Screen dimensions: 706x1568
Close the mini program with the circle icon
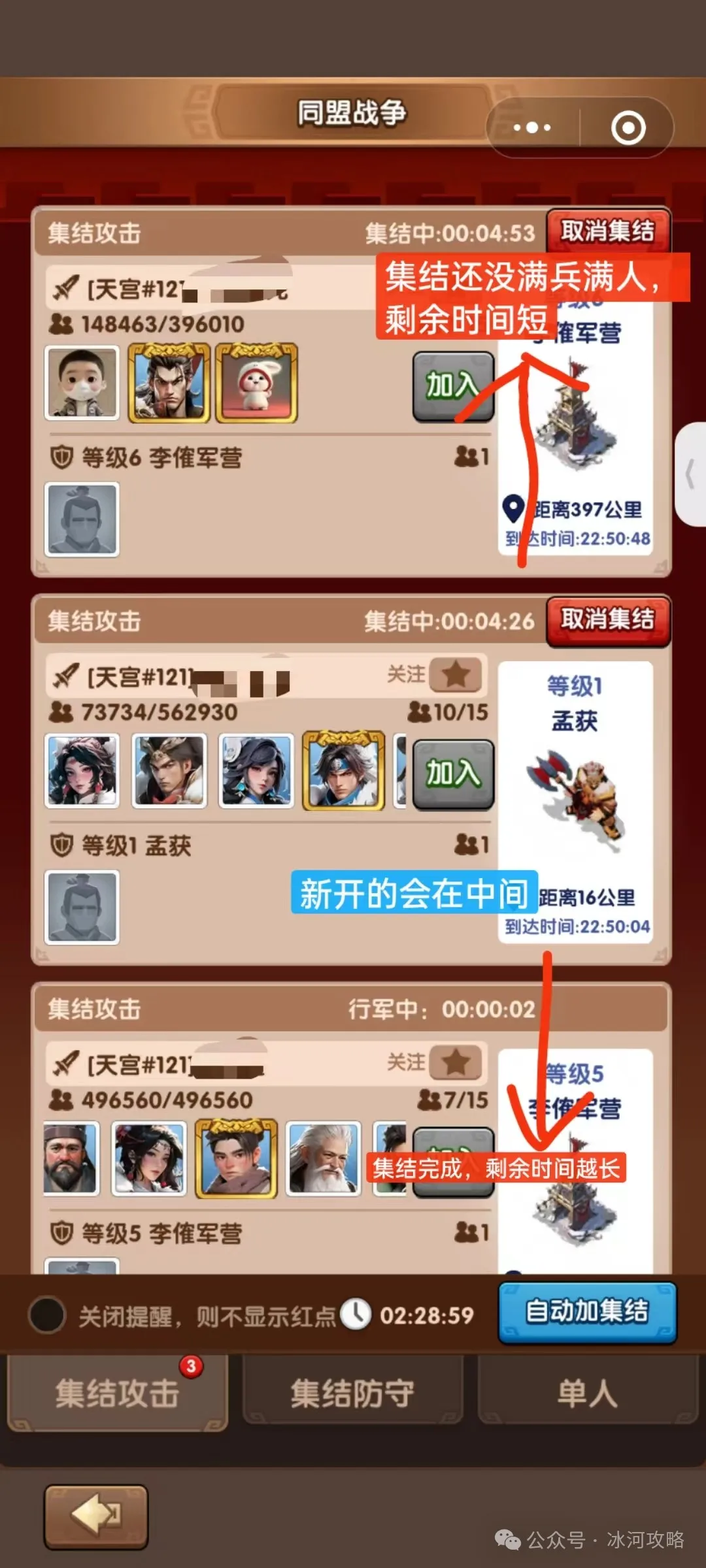[628, 127]
